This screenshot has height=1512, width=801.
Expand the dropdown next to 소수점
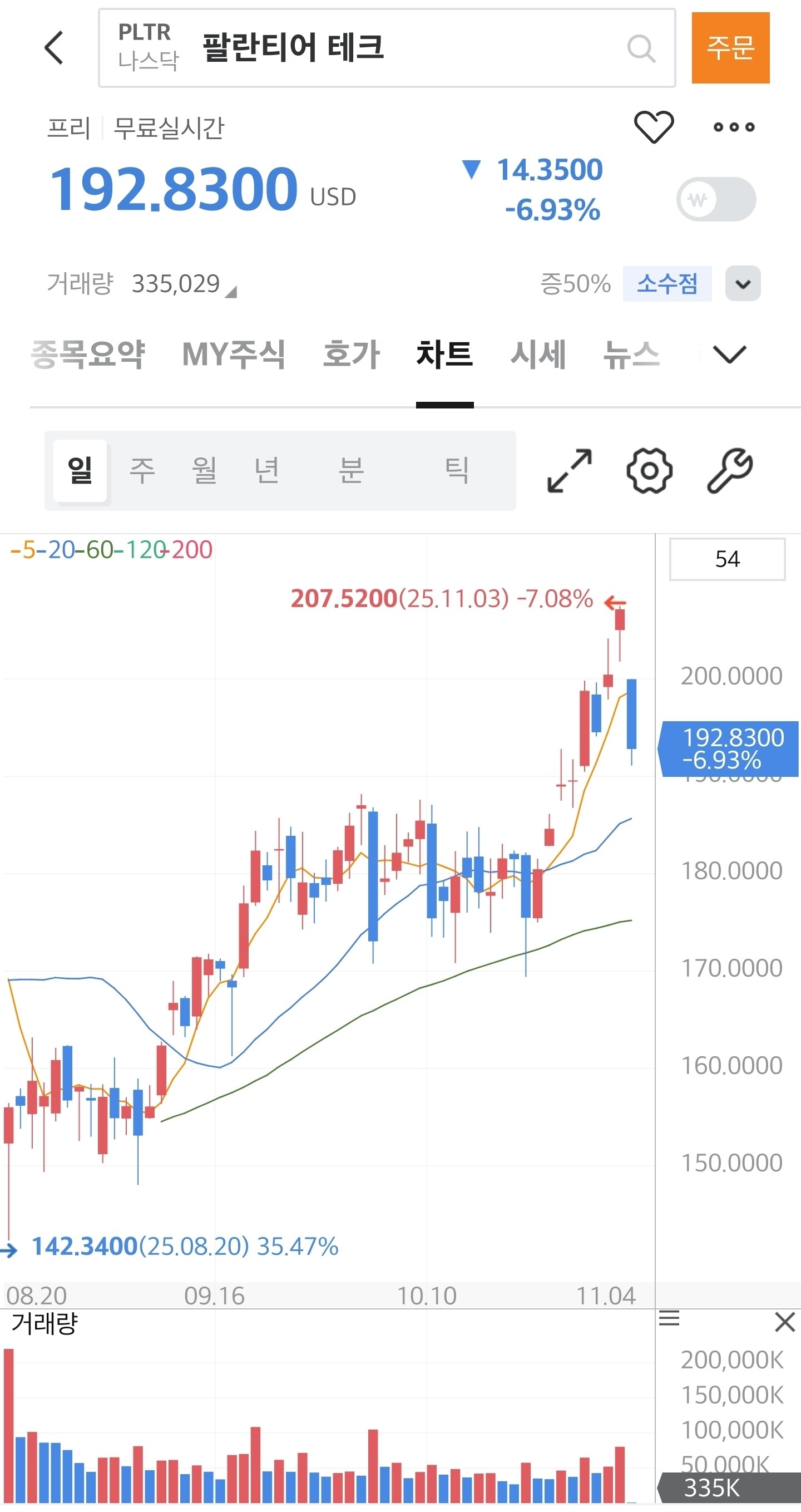point(743,283)
